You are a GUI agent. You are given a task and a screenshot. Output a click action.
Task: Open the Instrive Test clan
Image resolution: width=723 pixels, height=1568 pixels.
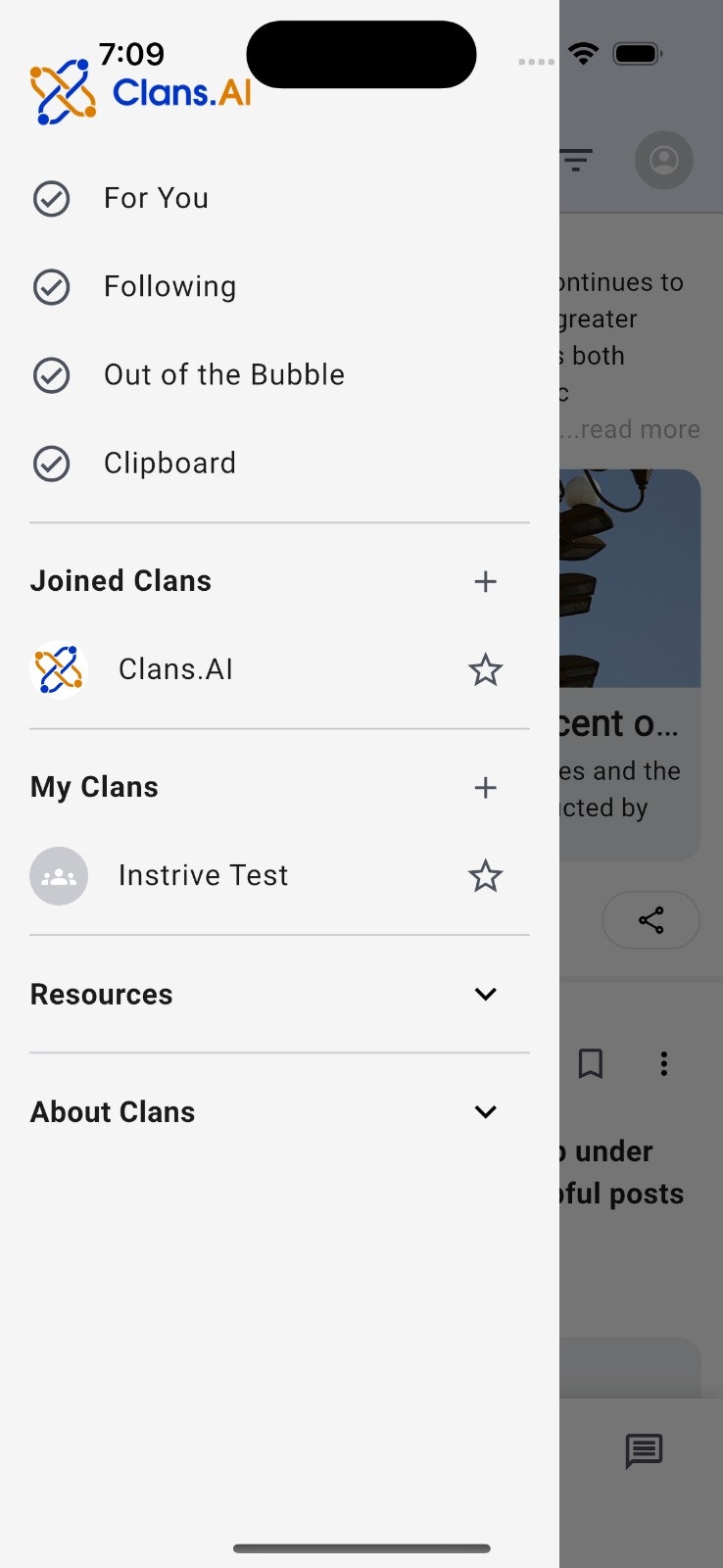click(203, 875)
